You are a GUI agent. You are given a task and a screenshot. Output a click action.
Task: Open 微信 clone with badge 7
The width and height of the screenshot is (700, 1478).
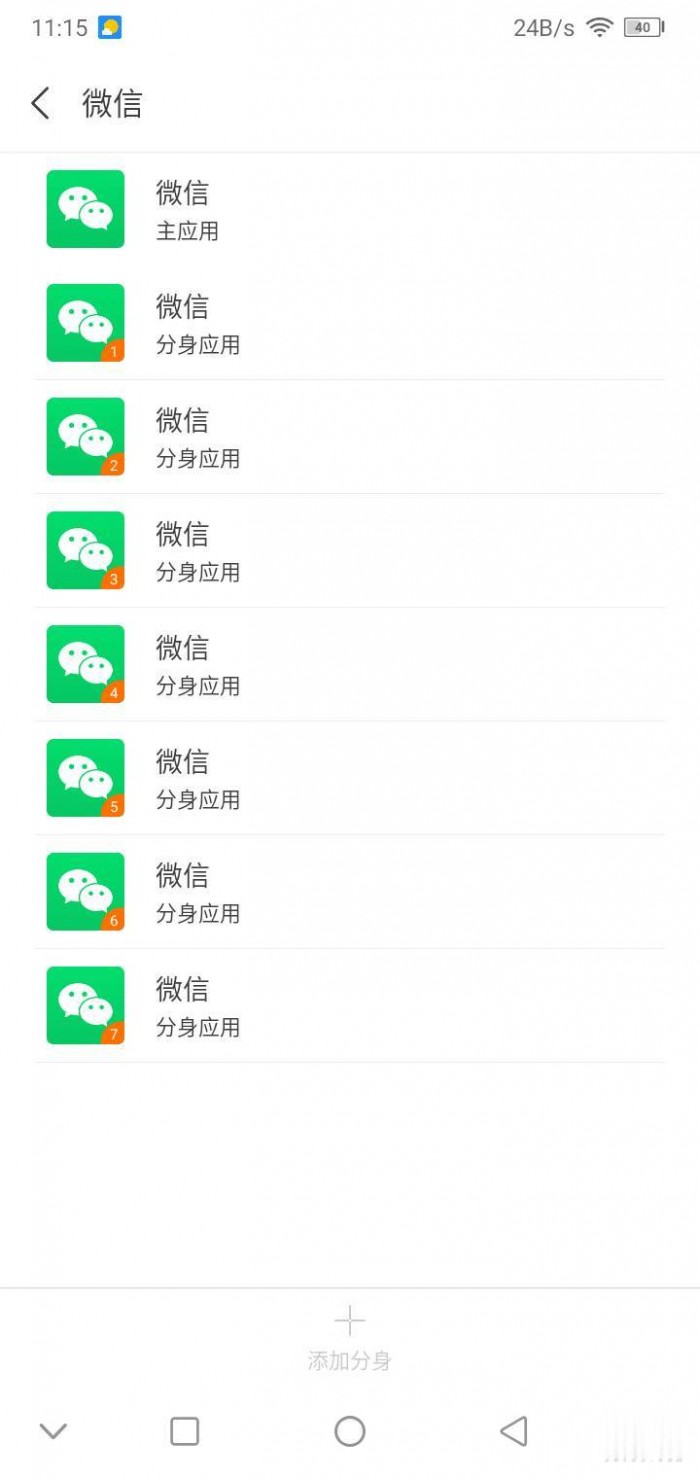[350, 1006]
